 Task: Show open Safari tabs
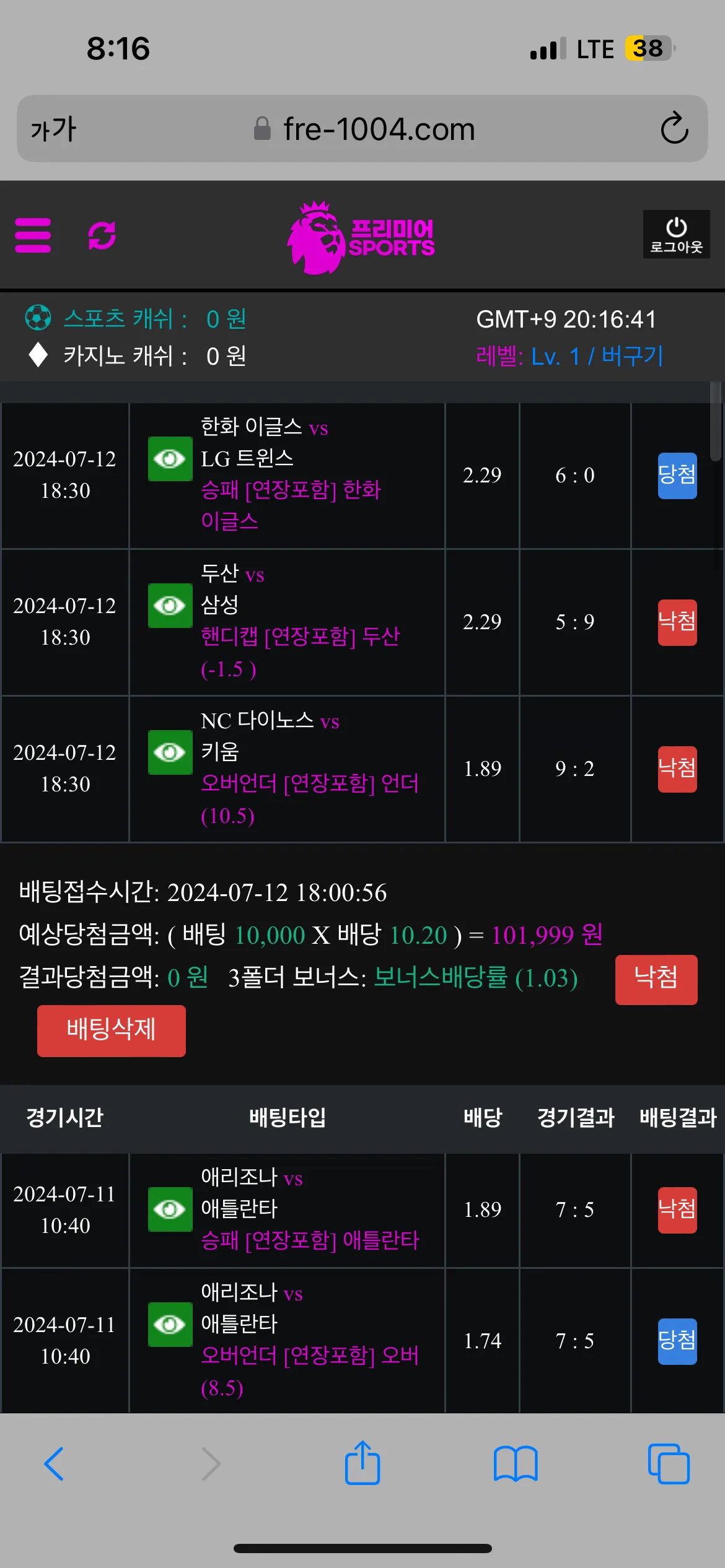[x=669, y=1464]
